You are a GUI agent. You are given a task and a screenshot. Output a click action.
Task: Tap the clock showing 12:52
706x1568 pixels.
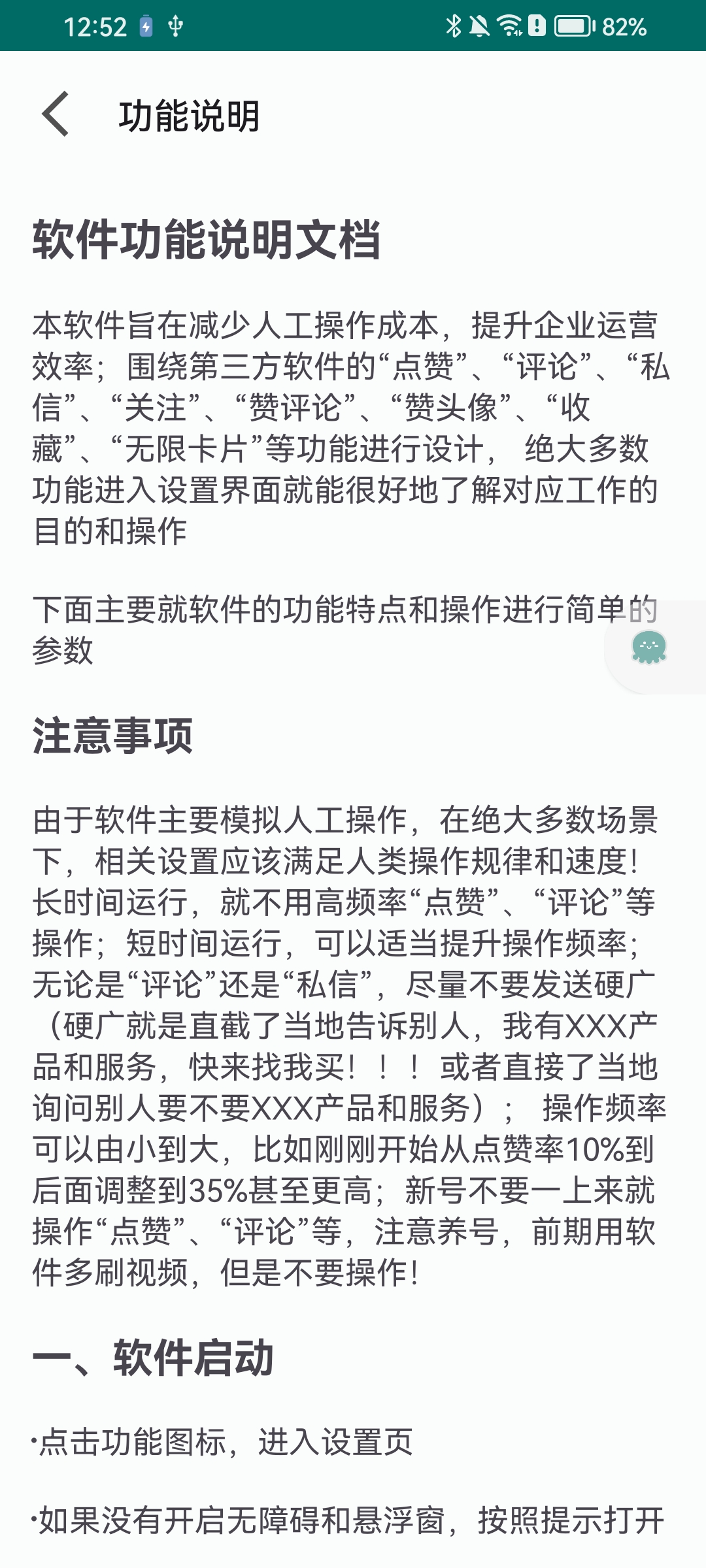tap(95, 26)
